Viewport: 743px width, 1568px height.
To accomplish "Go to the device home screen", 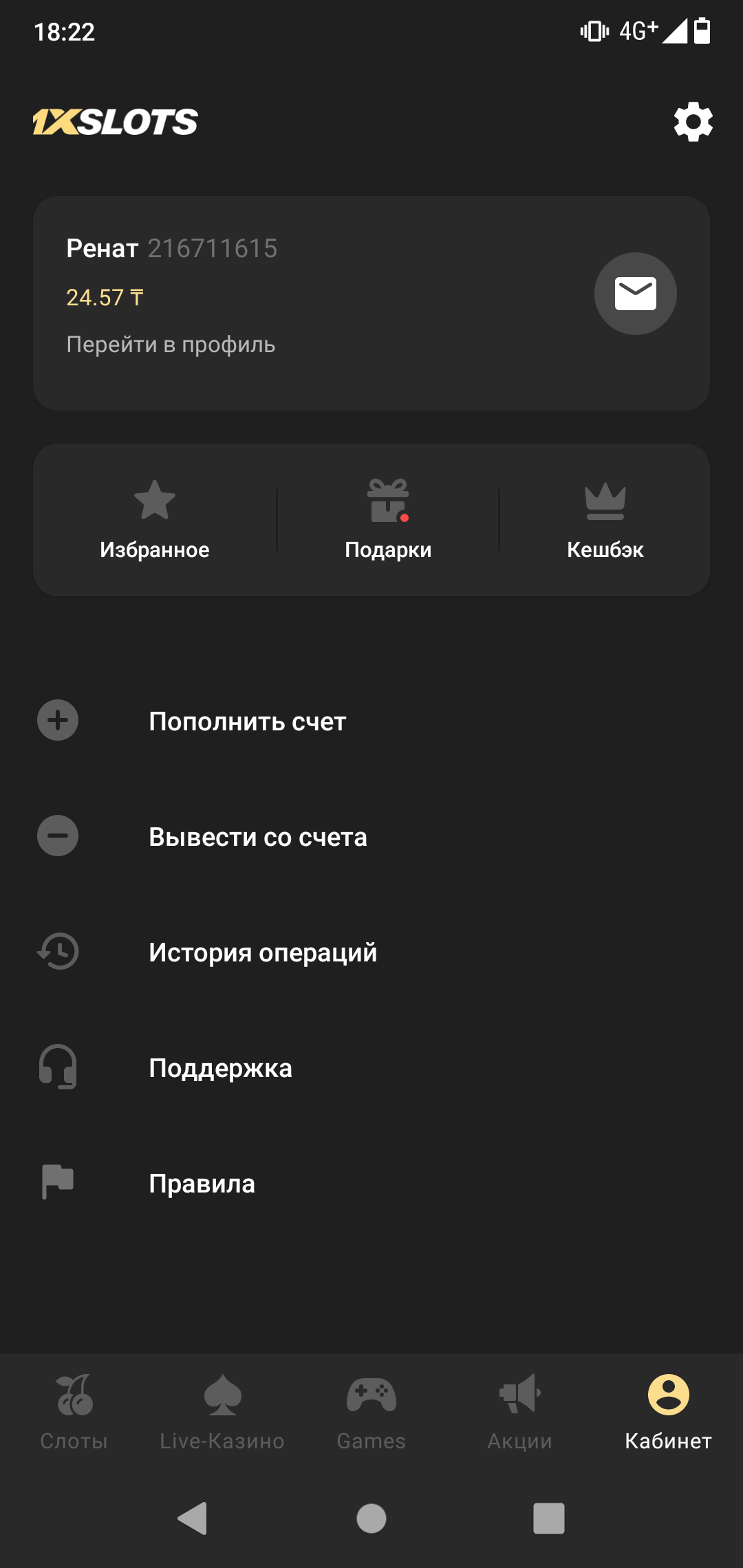I will point(371,1518).
